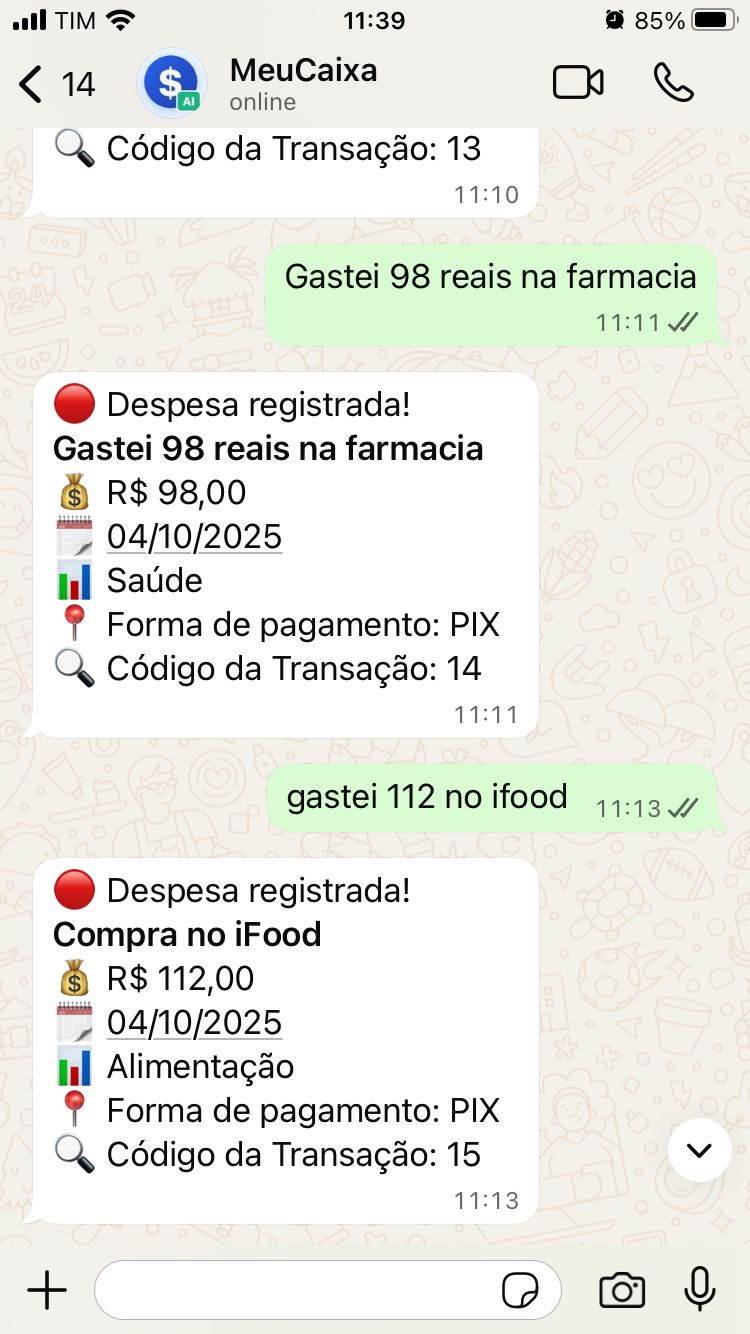750x1334 pixels.
Task: Open MeuCaixa contact info by tapping the name
Action: (303, 70)
